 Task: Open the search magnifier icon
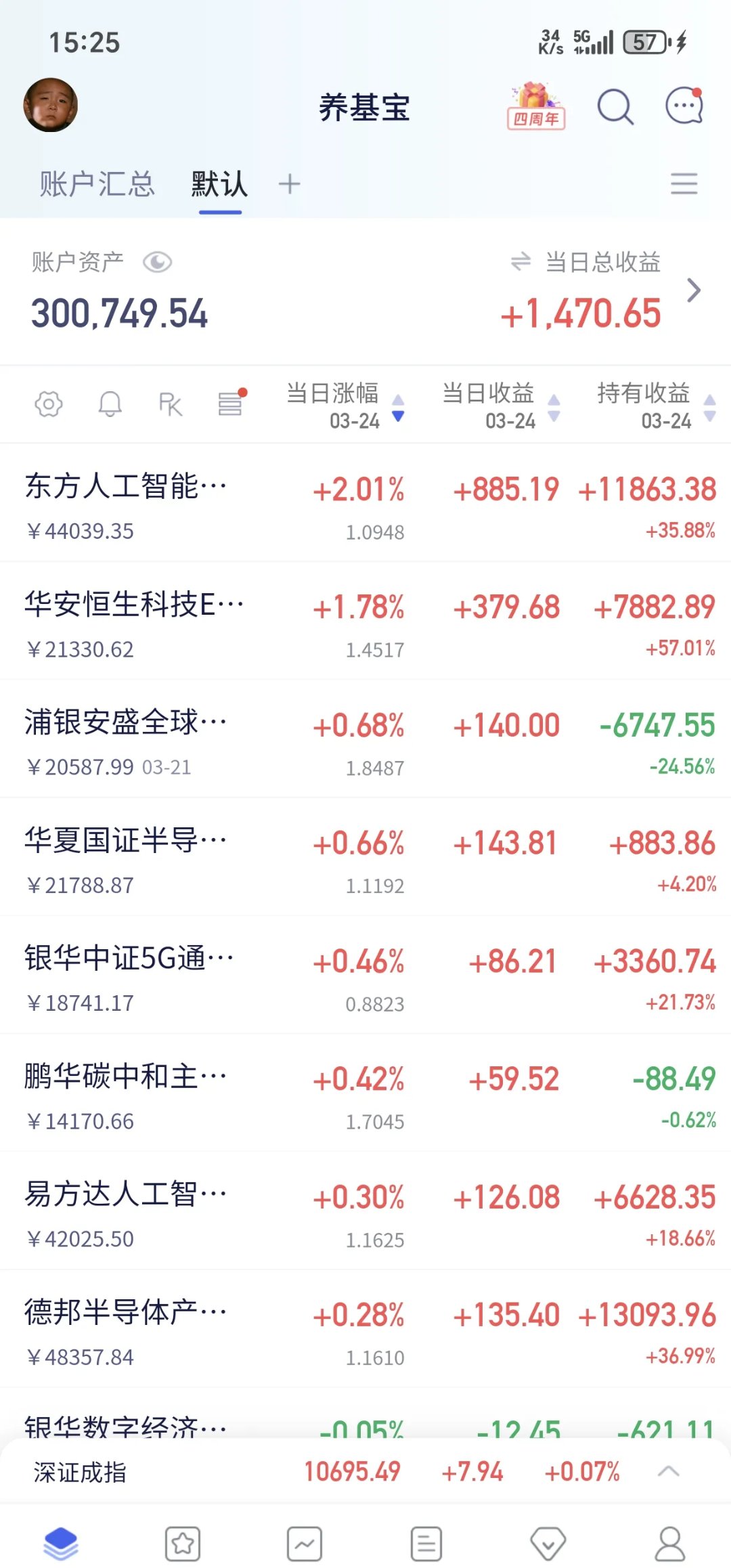pos(615,107)
